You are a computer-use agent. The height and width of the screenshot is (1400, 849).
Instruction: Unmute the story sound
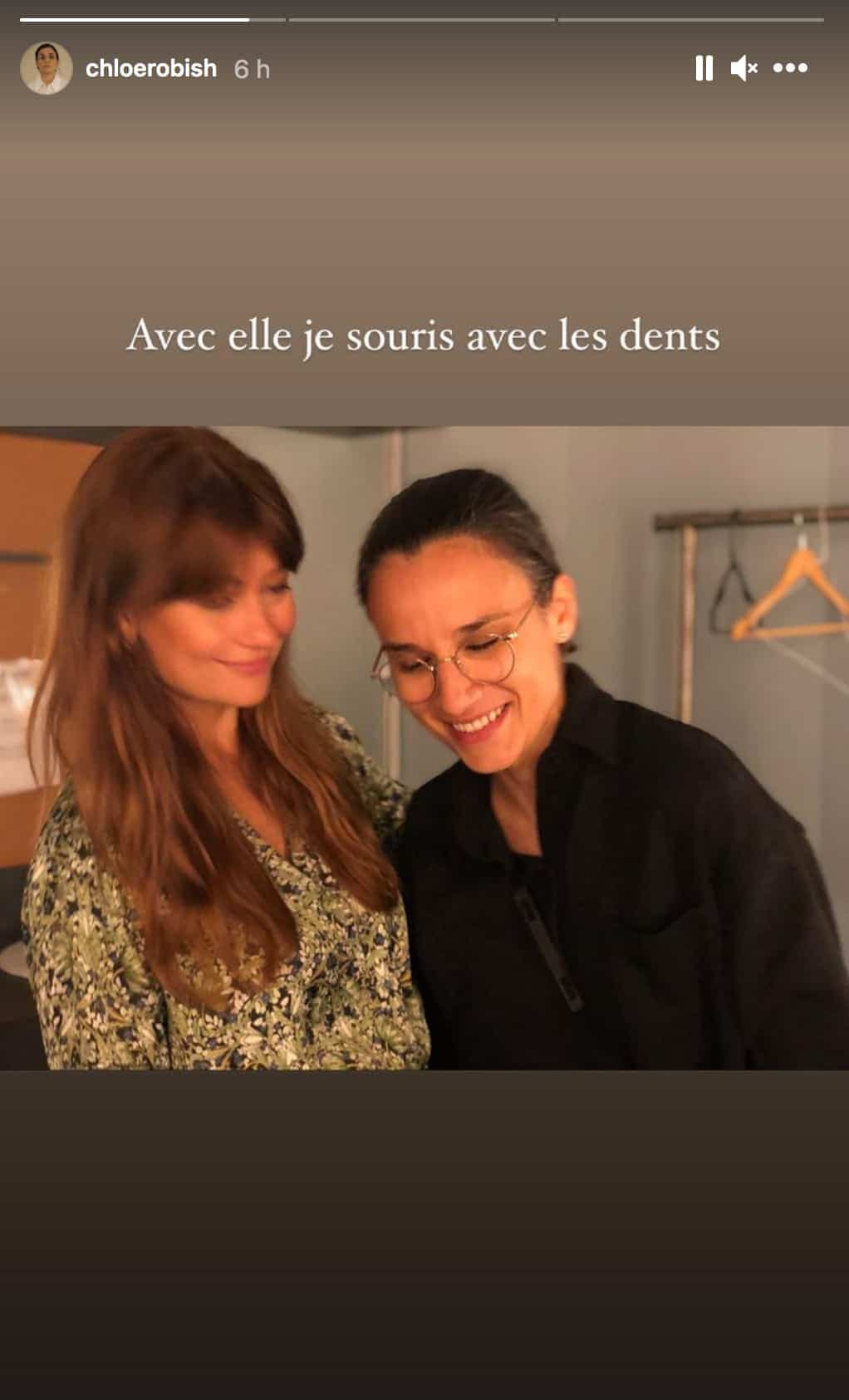point(743,68)
